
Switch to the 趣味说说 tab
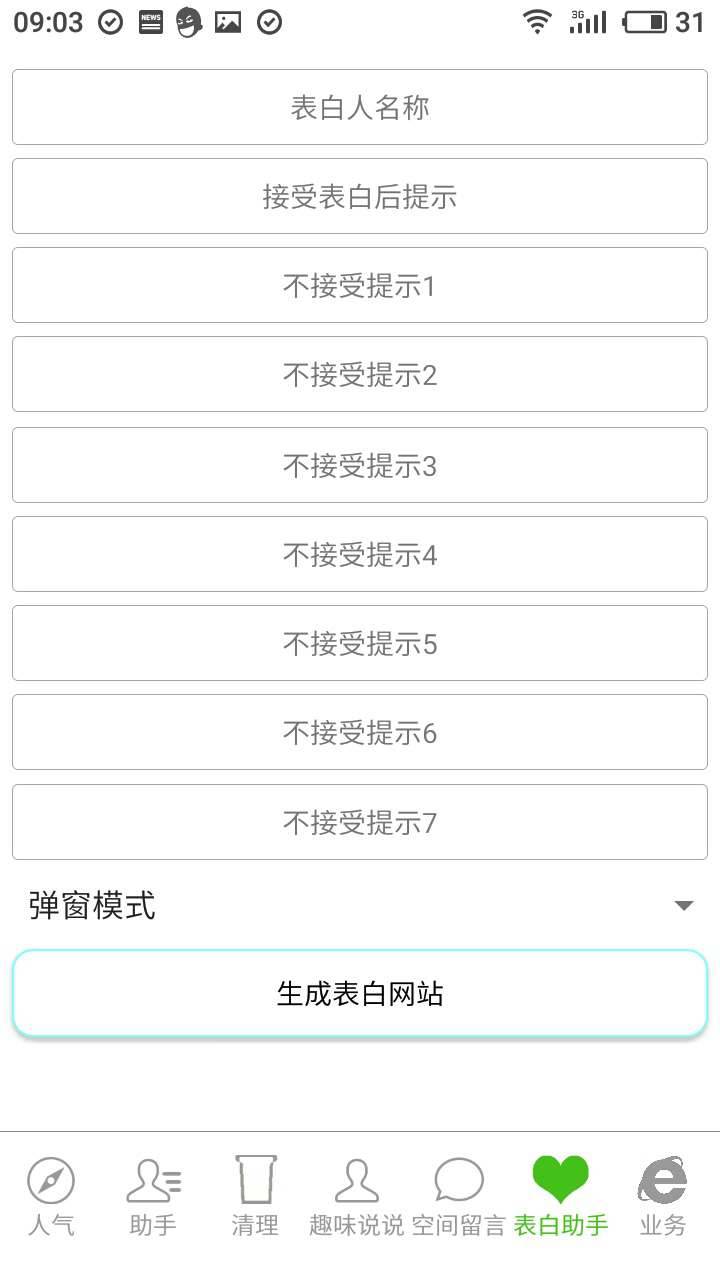(x=357, y=1196)
